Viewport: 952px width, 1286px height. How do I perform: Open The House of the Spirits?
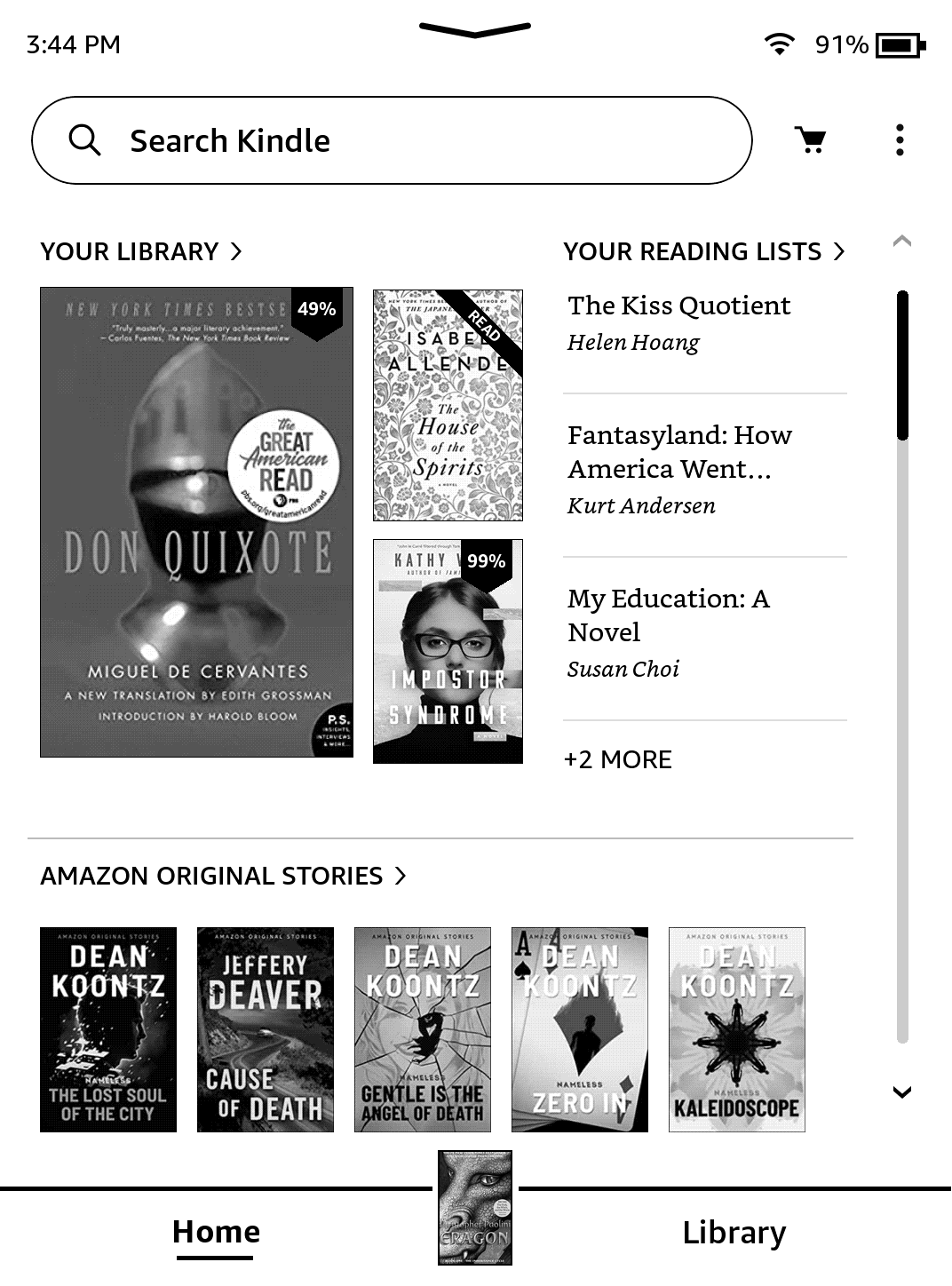[448, 405]
